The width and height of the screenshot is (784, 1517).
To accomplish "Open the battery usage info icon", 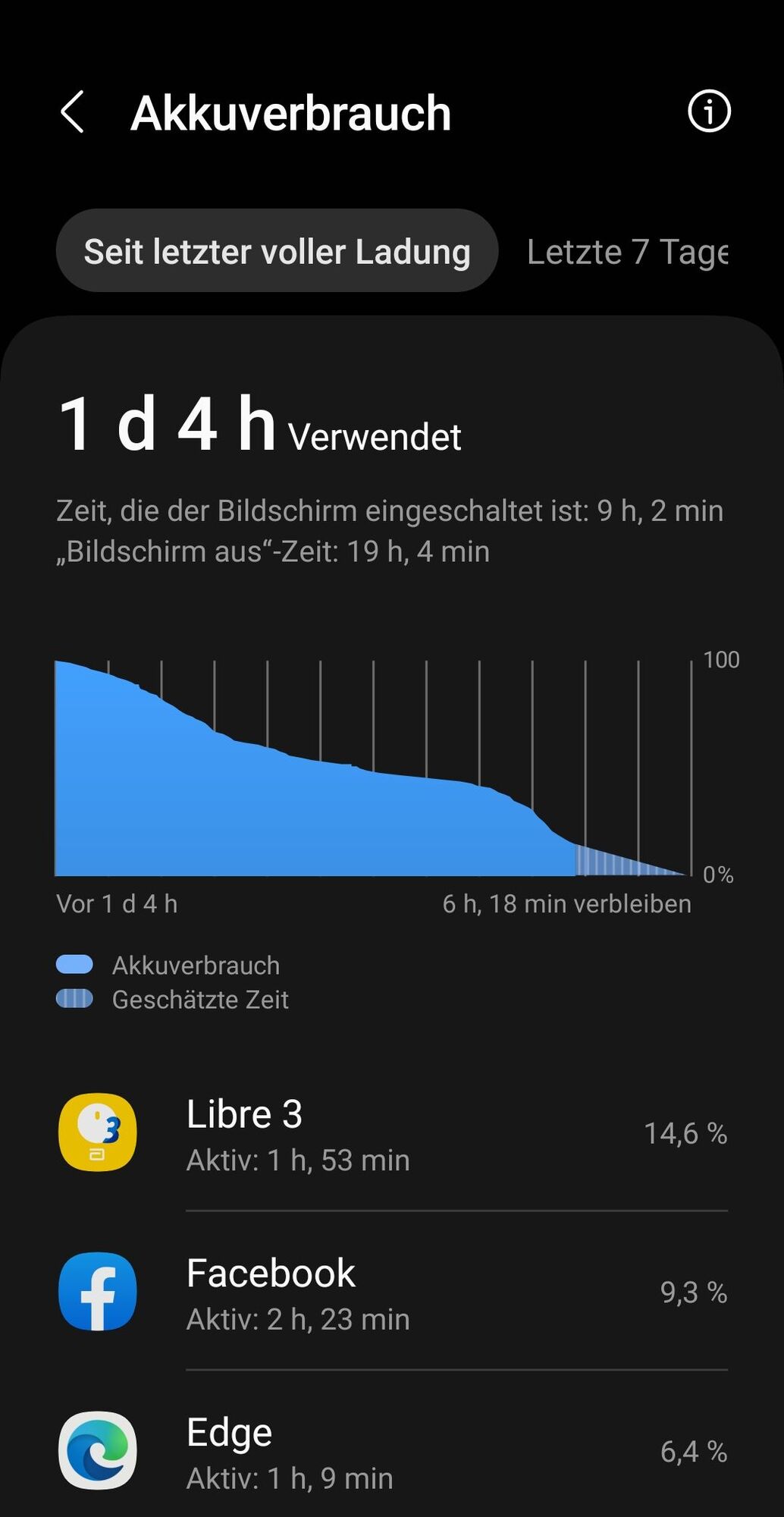I will point(708,111).
